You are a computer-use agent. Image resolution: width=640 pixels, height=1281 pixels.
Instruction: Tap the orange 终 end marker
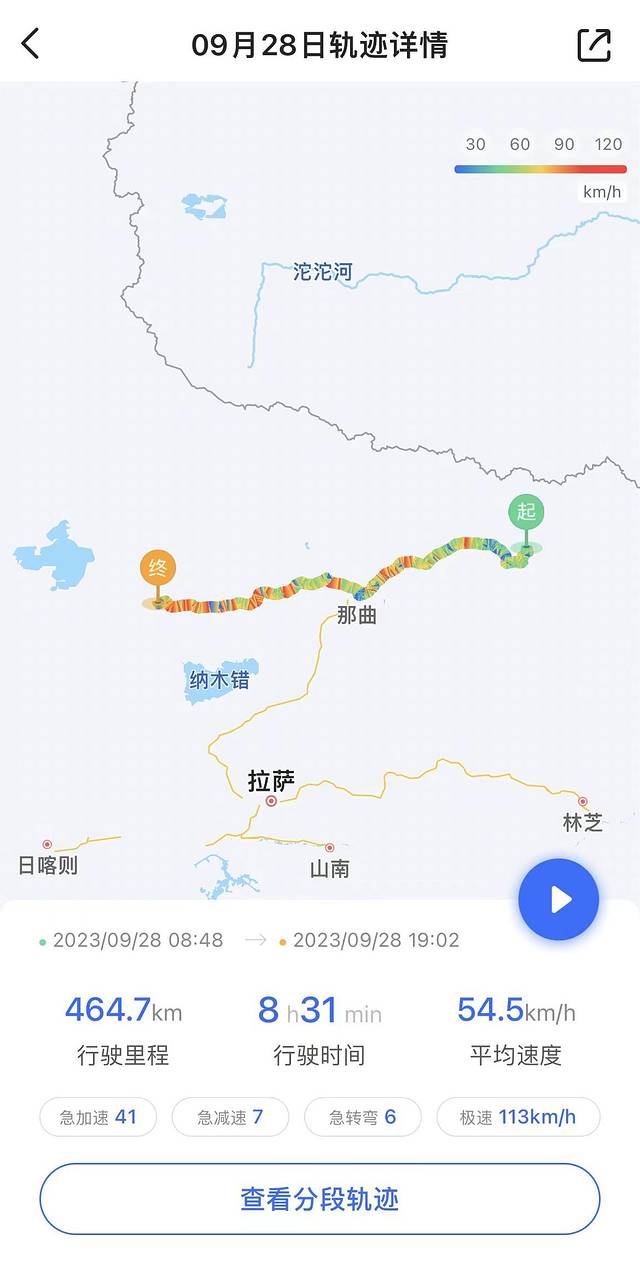click(158, 570)
